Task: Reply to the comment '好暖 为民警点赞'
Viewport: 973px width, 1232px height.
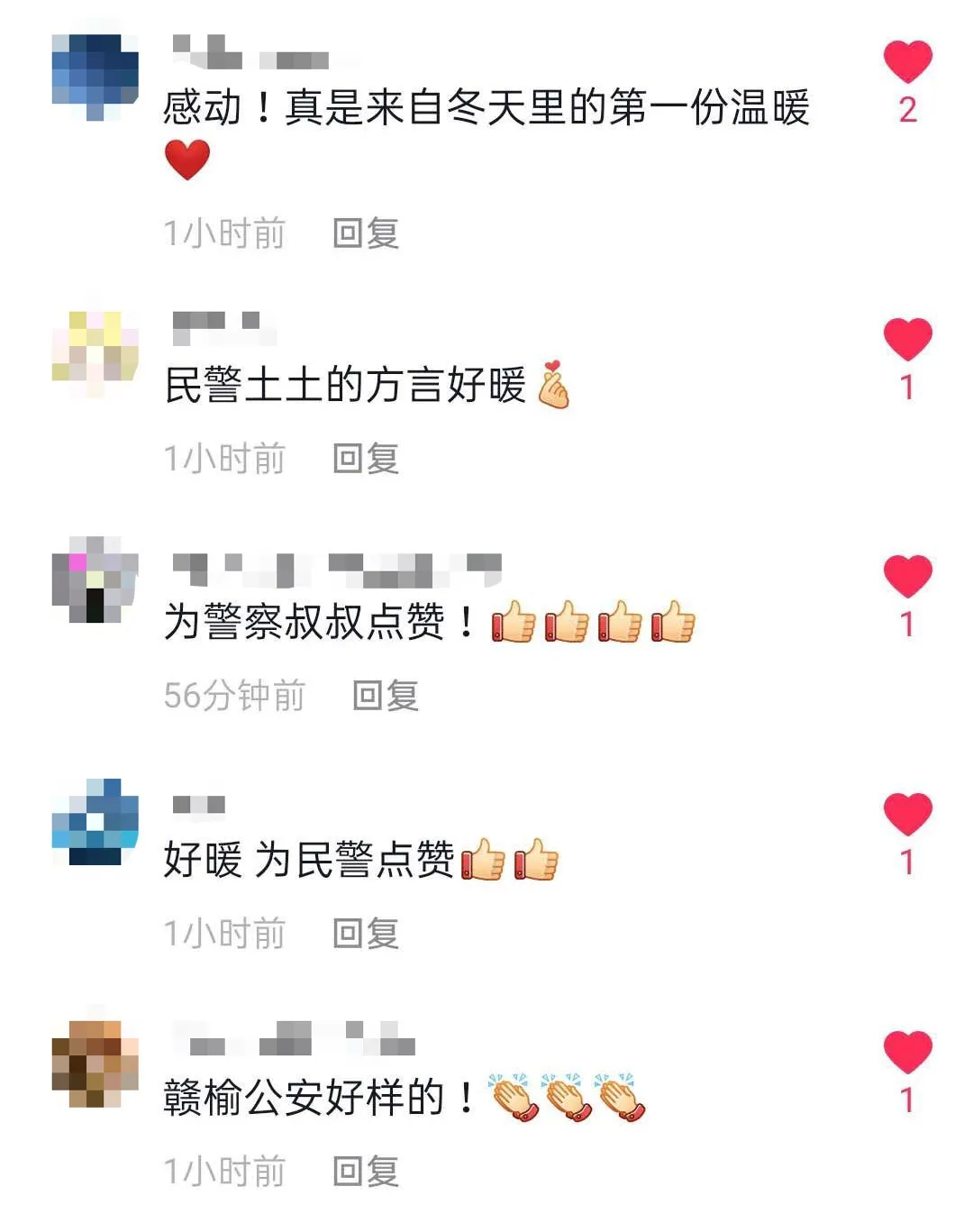Action: coord(366,934)
